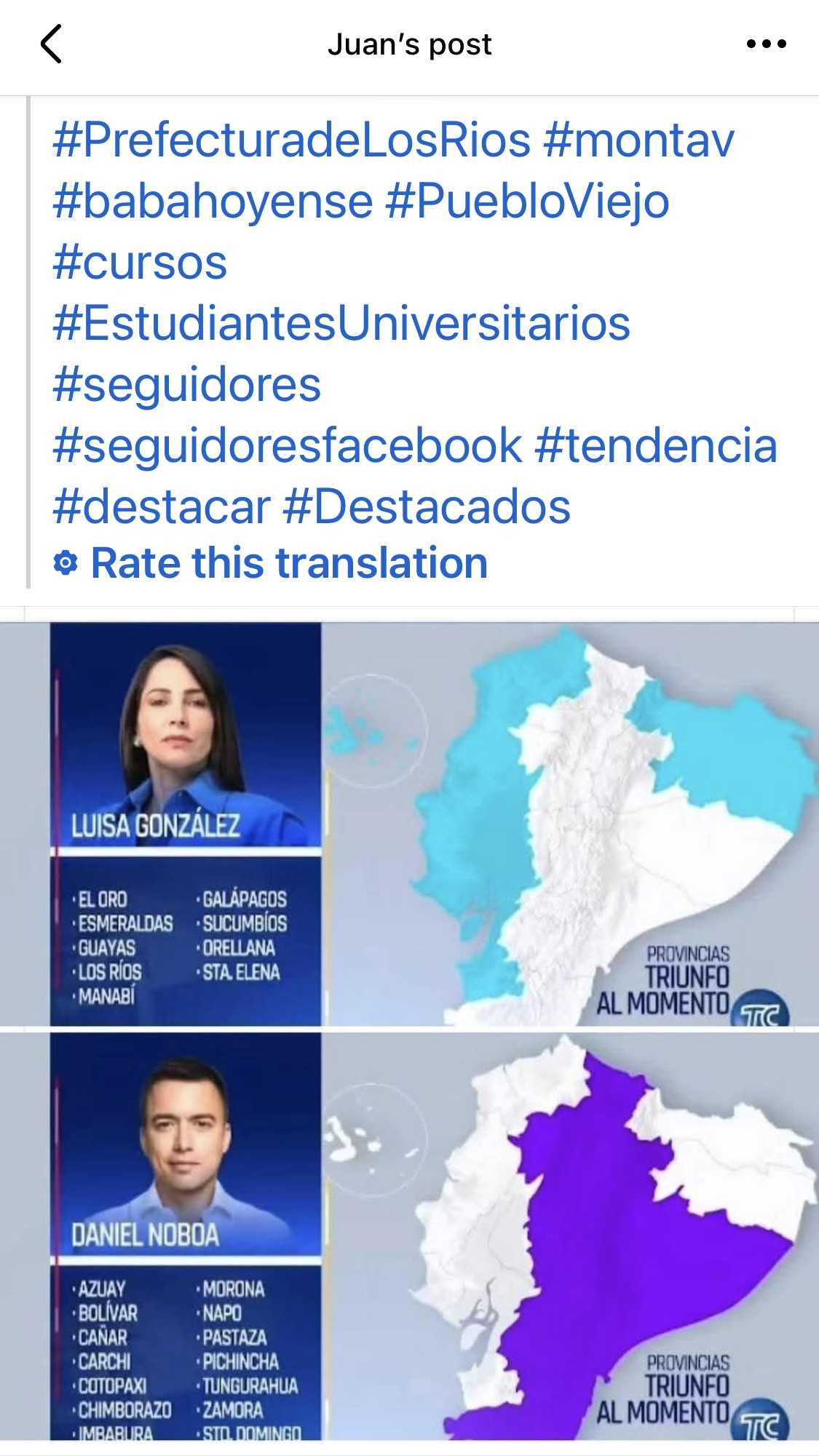Open the #montav hashtag
The image size is (819, 1456).
[639, 140]
